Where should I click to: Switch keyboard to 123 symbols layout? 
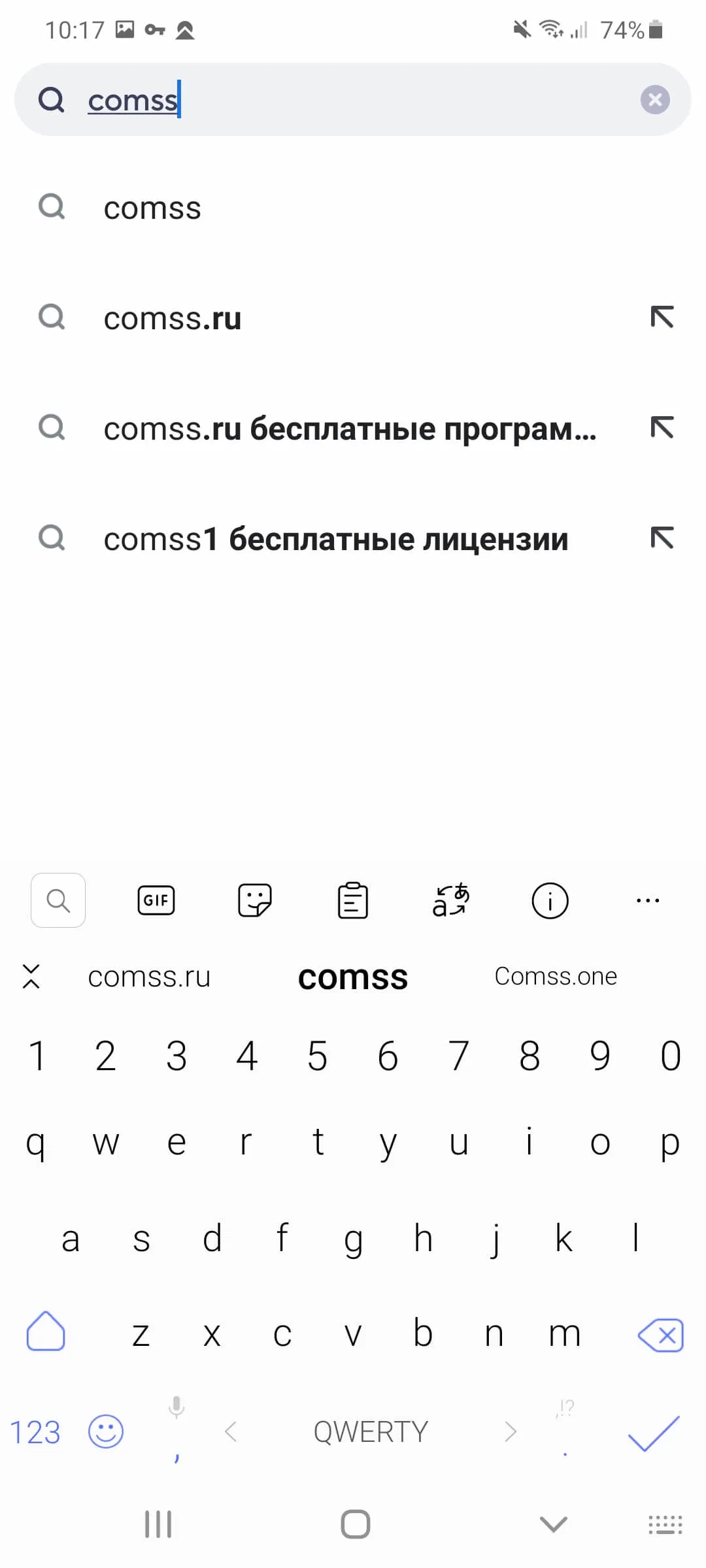(x=35, y=1433)
